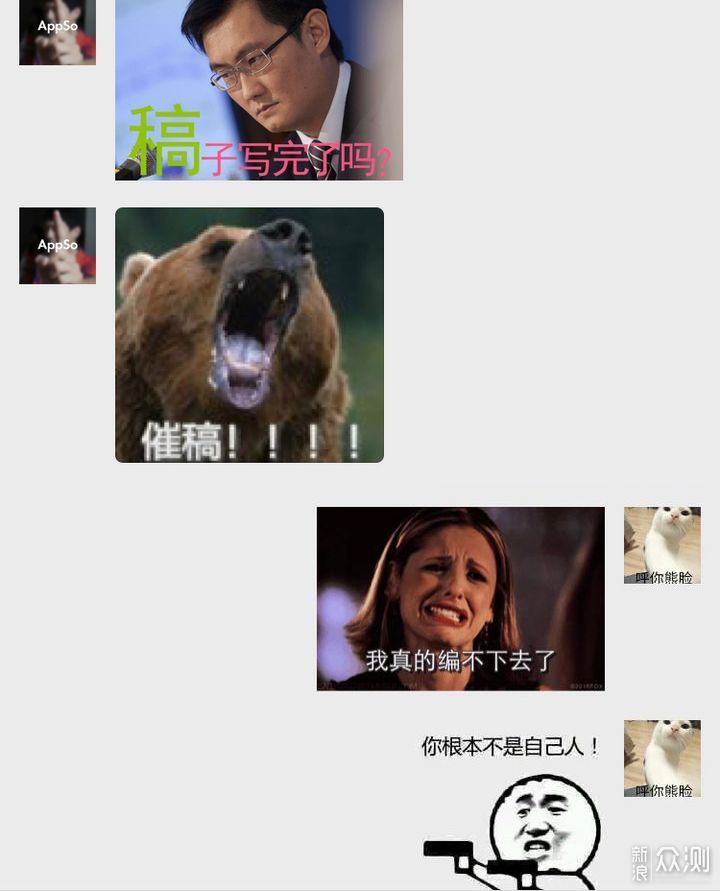
Task: Open the crying woman meme 我真的编不下去了
Action: (x=460, y=598)
